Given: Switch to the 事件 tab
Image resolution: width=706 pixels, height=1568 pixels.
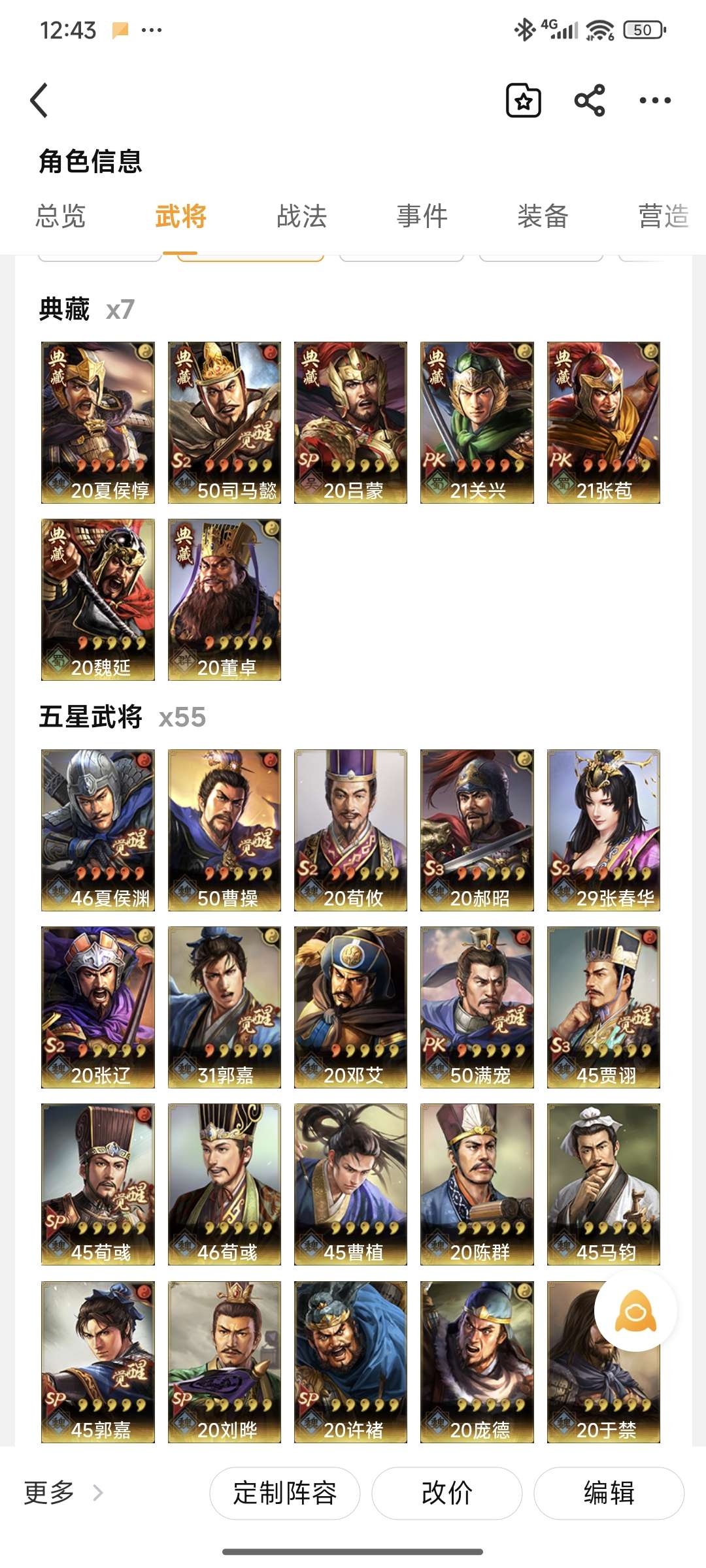Looking at the screenshot, I should (x=422, y=216).
